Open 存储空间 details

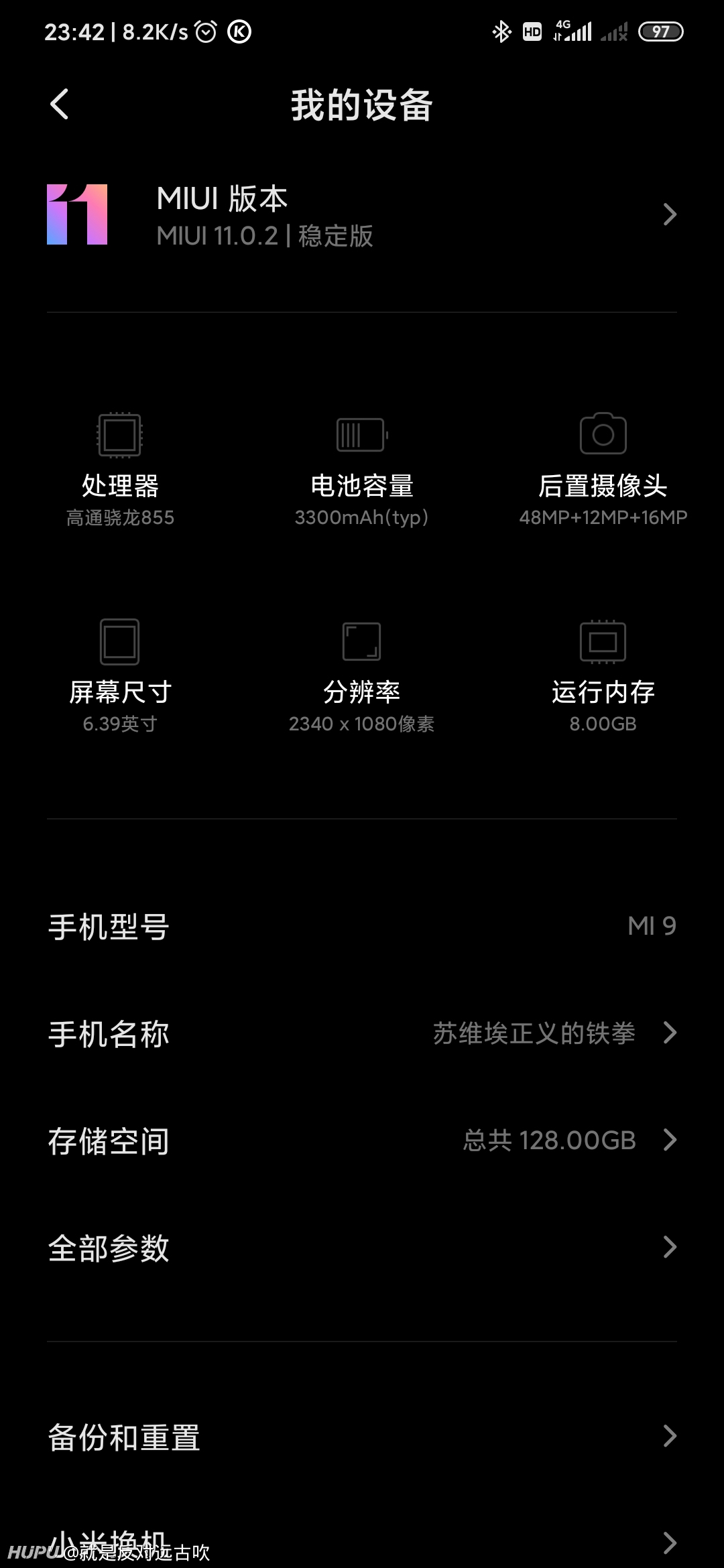[x=362, y=1140]
